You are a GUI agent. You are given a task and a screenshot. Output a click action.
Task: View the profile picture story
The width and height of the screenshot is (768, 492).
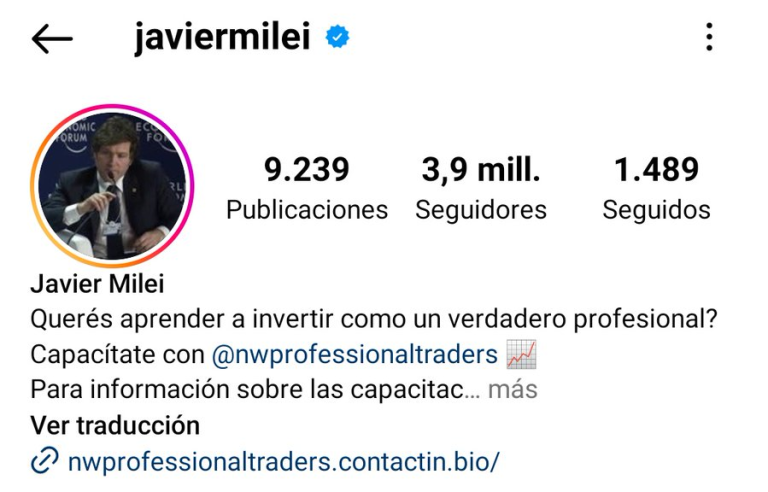click(x=112, y=186)
